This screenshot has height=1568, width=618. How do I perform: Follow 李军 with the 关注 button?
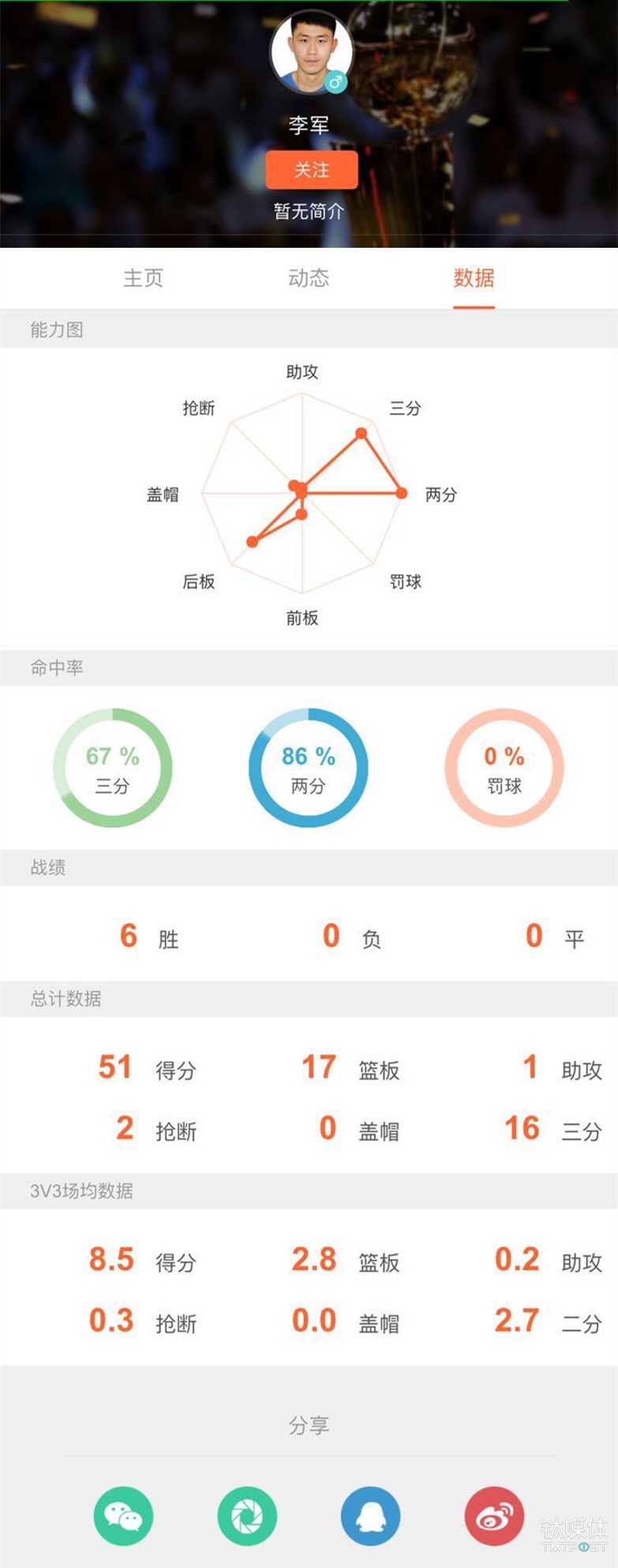tap(312, 170)
